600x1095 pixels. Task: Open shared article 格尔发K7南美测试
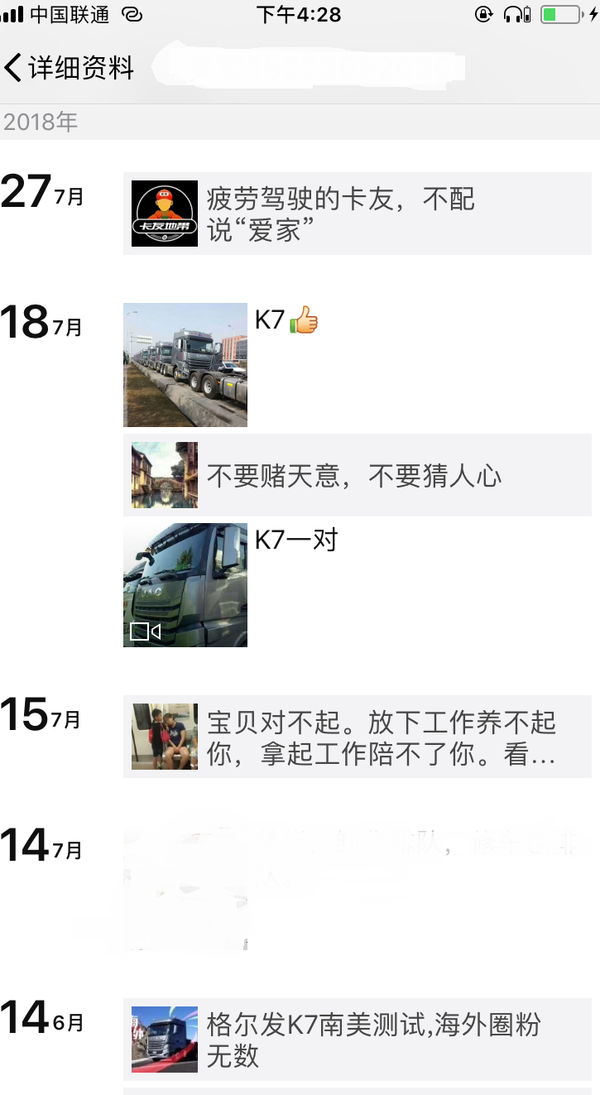tap(355, 1039)
